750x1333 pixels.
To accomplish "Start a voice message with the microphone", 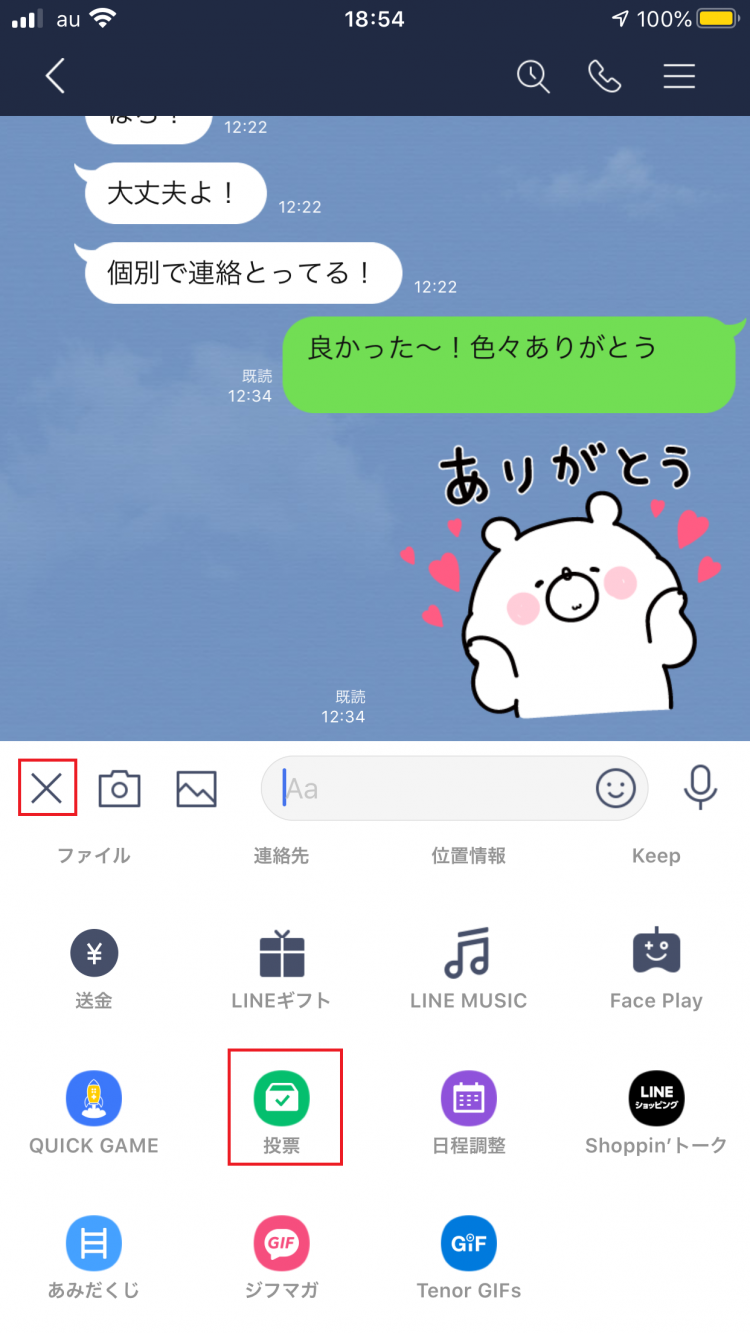I will [699, 788].
